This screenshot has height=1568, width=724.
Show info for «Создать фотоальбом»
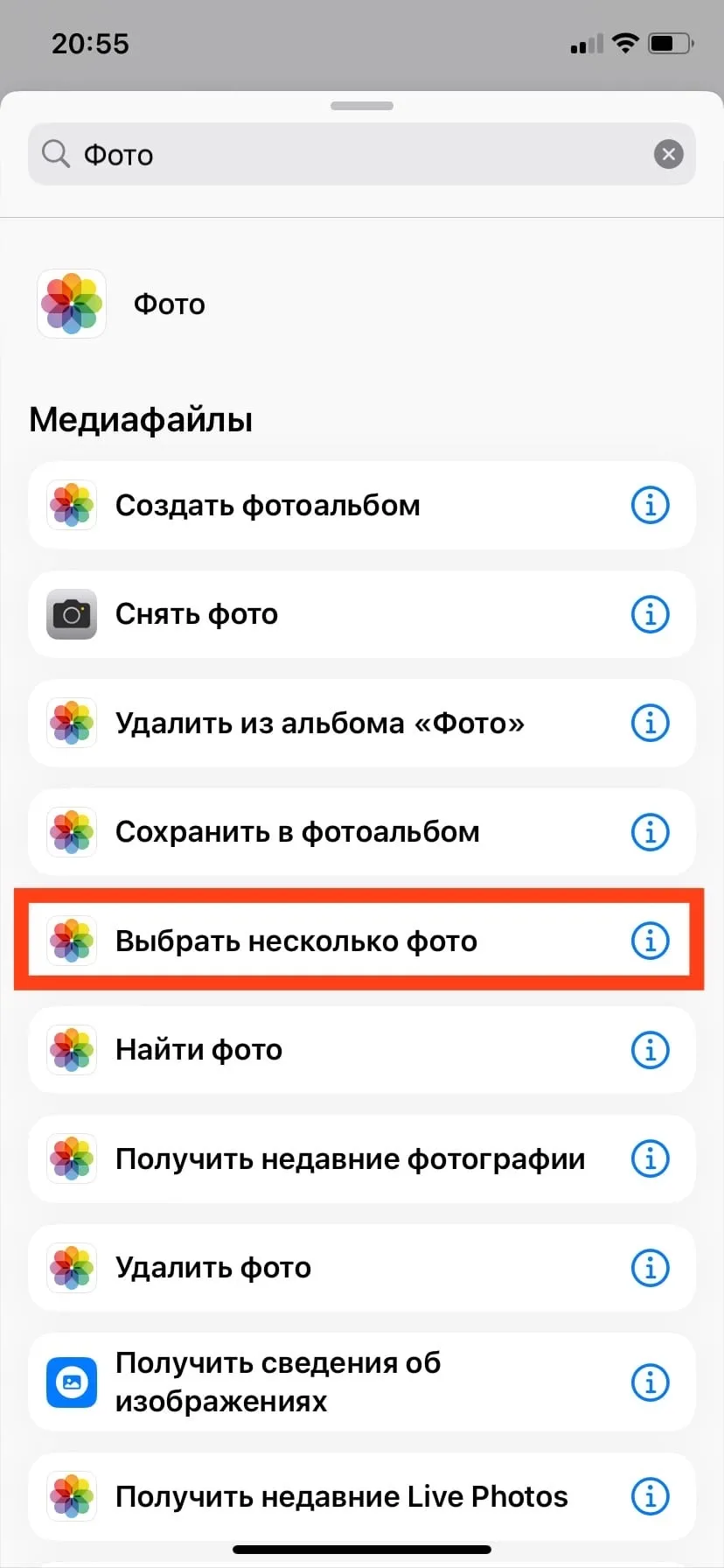coord(650,505)
